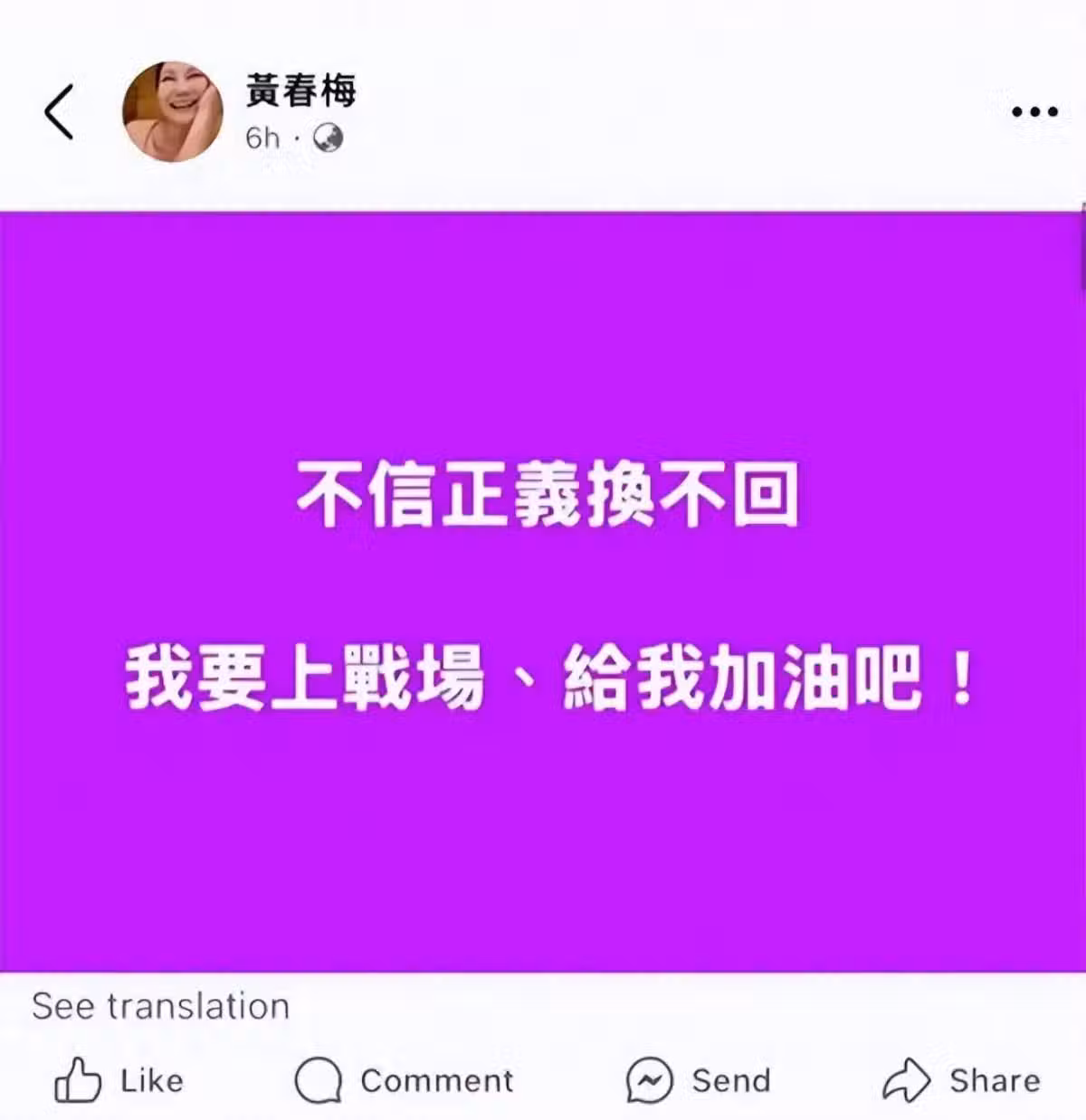Open the three-dot post options menu
This screenshot has width=1086, height=1120.
pyautogui.click(x=1034, y=112)
